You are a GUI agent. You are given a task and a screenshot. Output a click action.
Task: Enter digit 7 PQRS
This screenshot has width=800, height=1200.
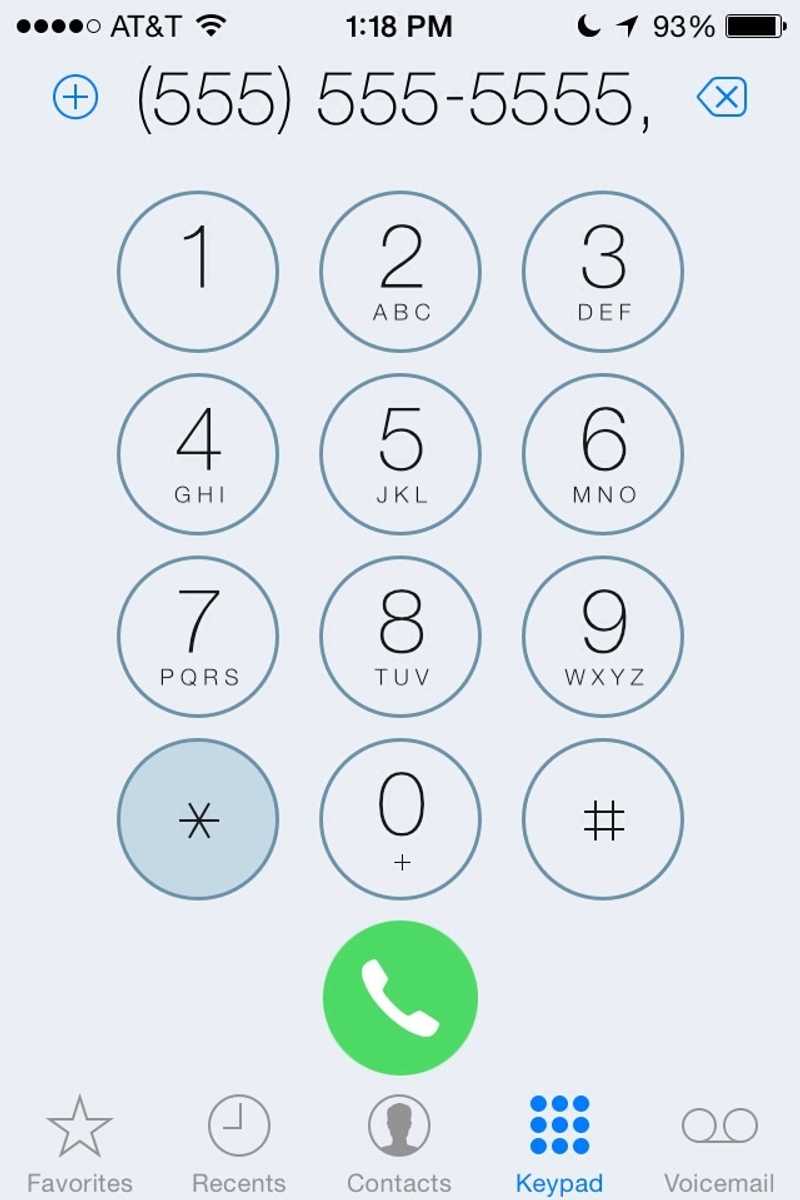coord(198,637)
